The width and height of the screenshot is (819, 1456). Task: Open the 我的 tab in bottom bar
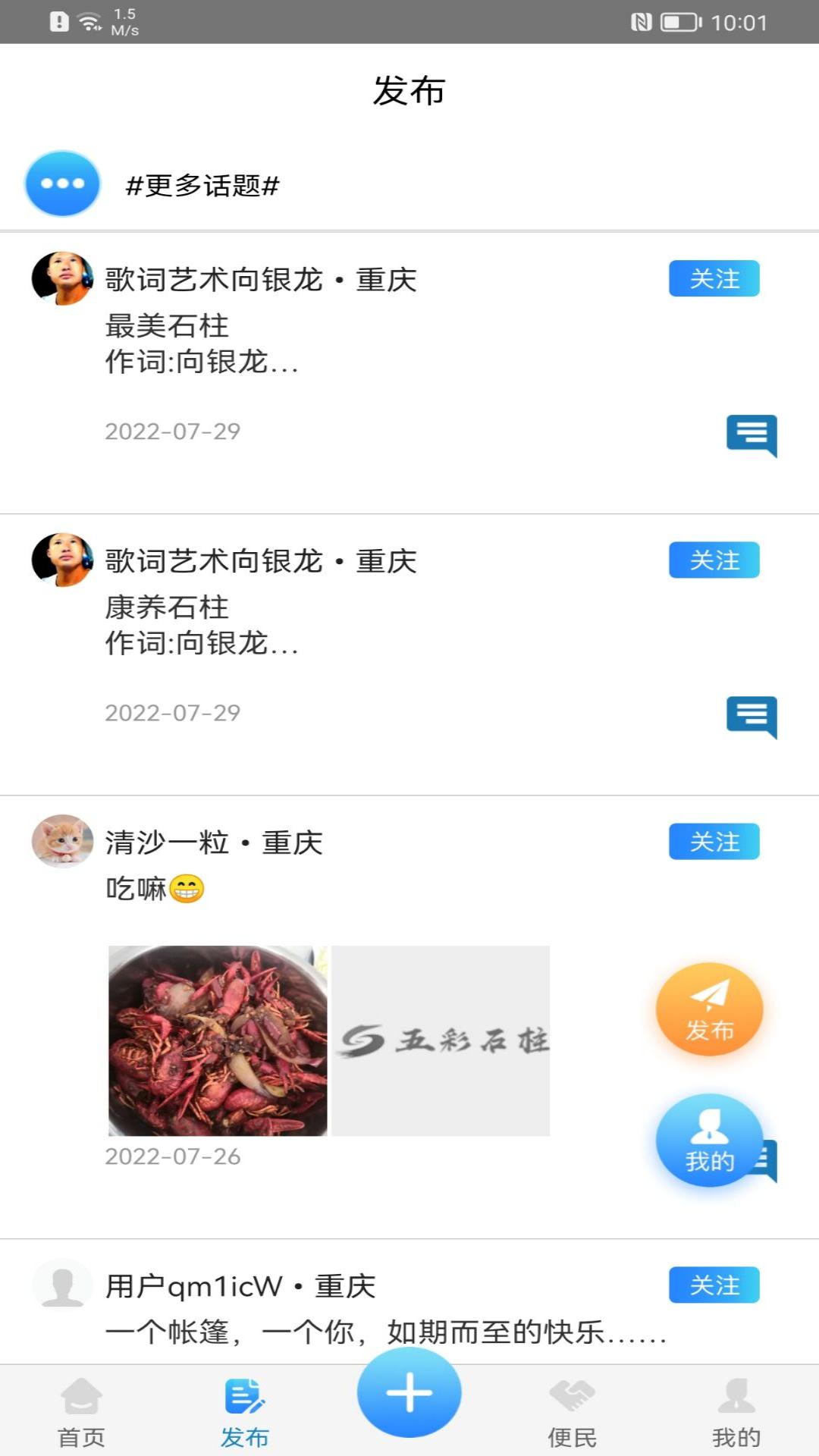pyautogui.click(x=736, y=1412)
